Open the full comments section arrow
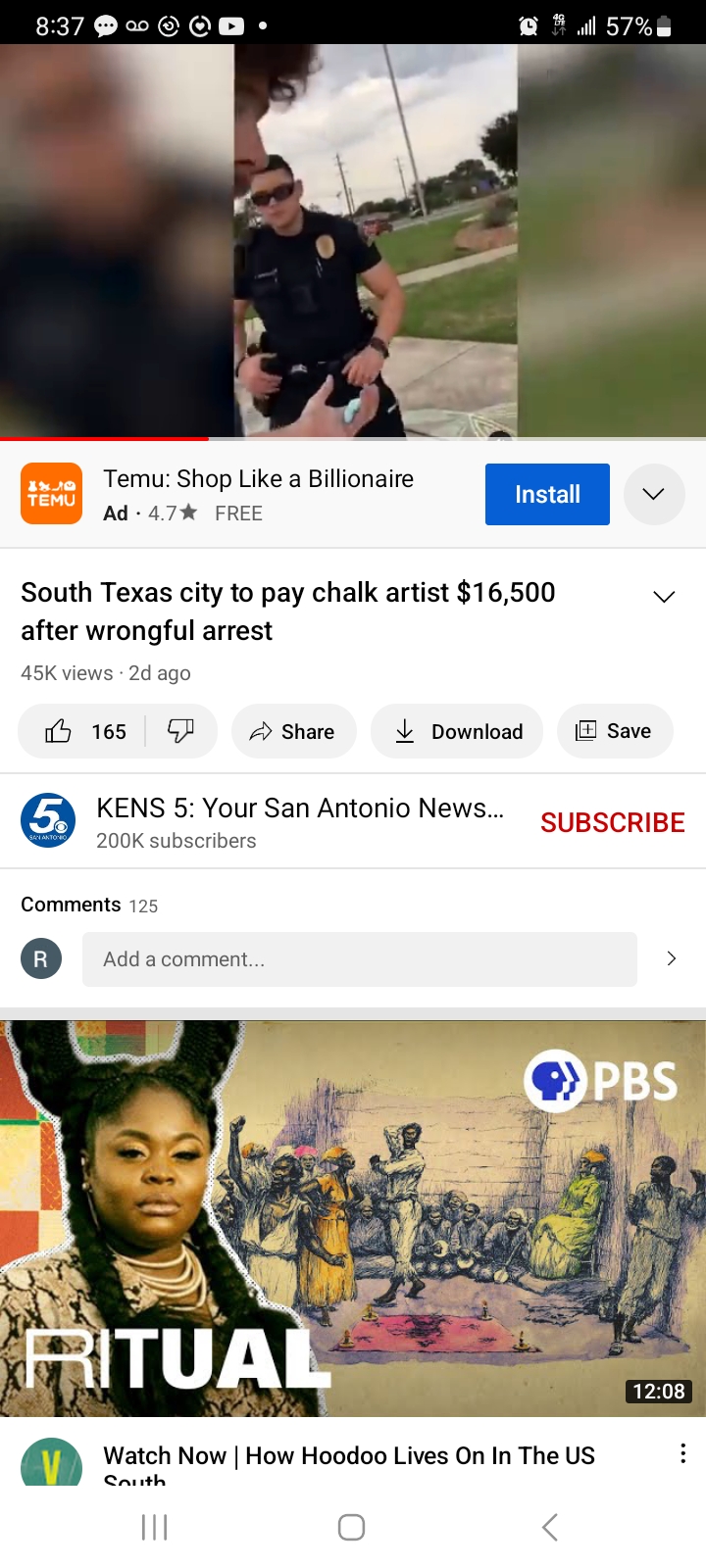 672,958
